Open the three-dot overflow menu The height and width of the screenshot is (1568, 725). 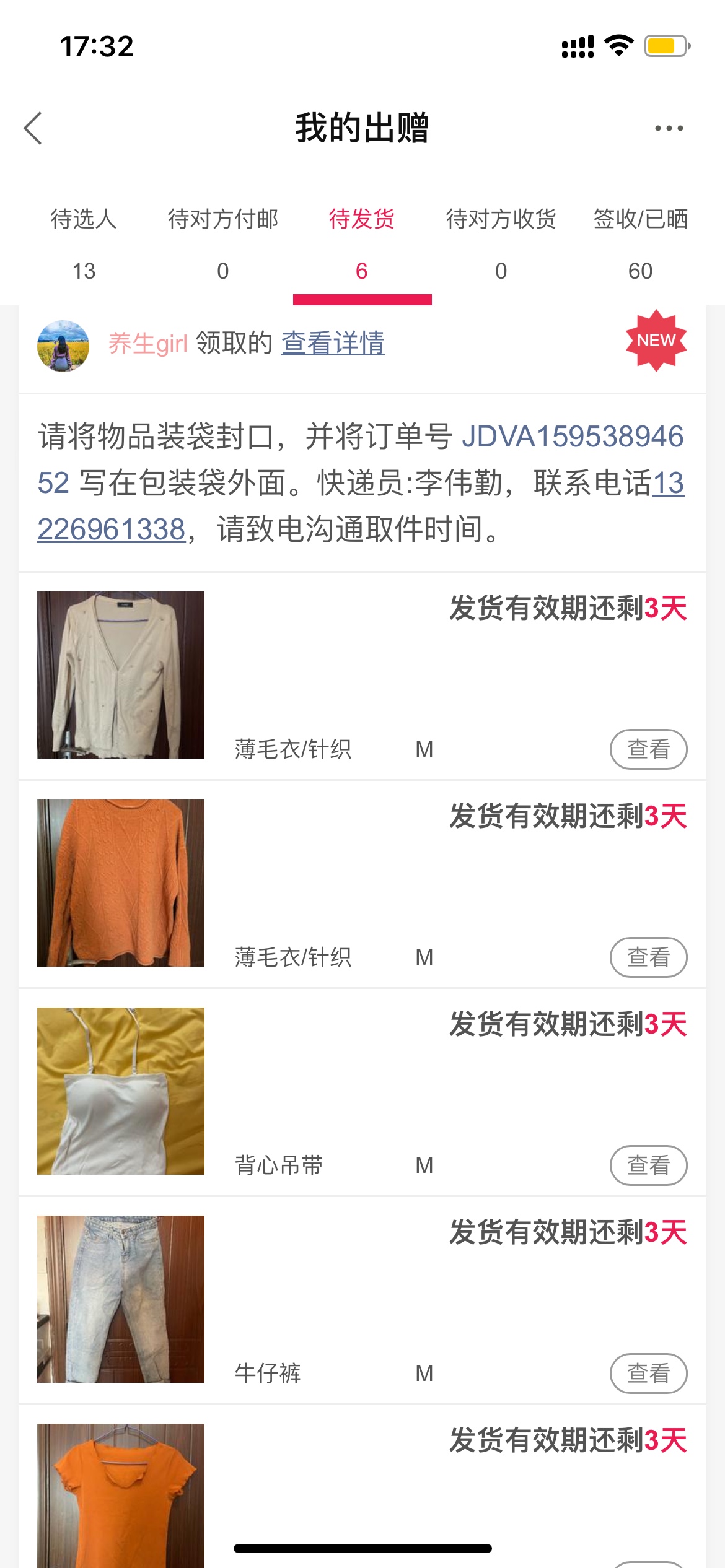(x=669, y=128)
